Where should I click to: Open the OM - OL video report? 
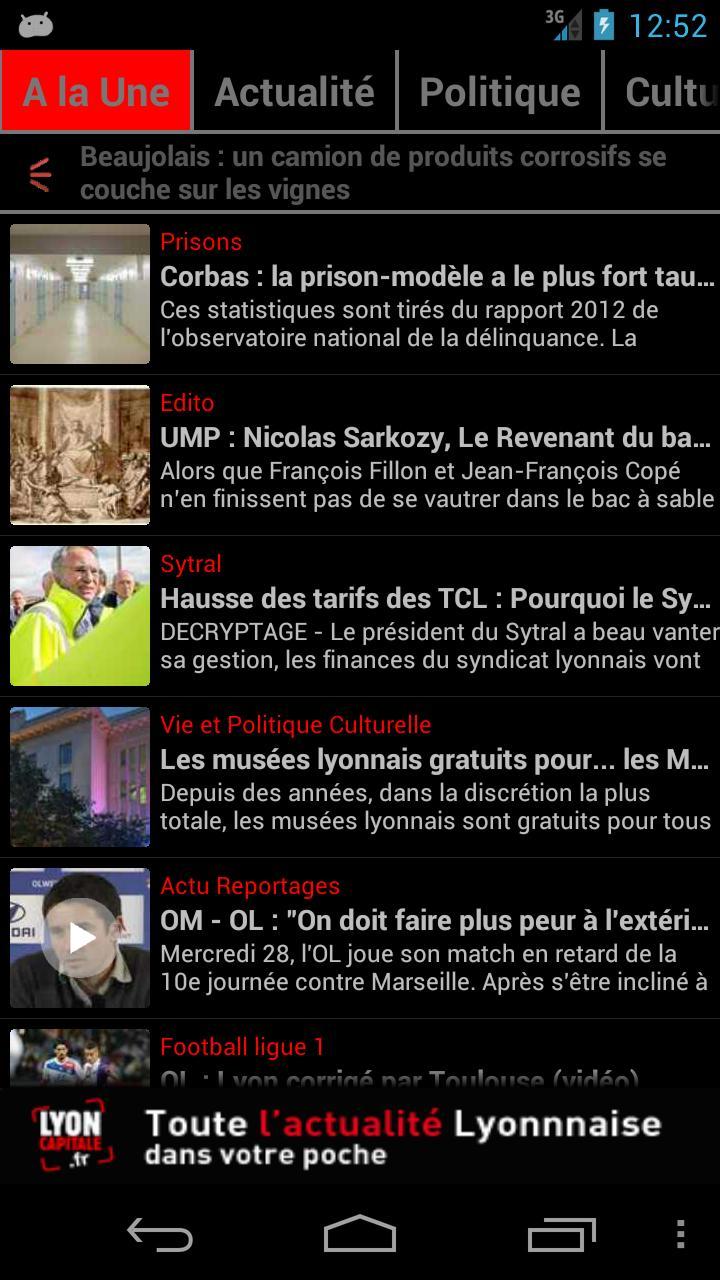436,938
